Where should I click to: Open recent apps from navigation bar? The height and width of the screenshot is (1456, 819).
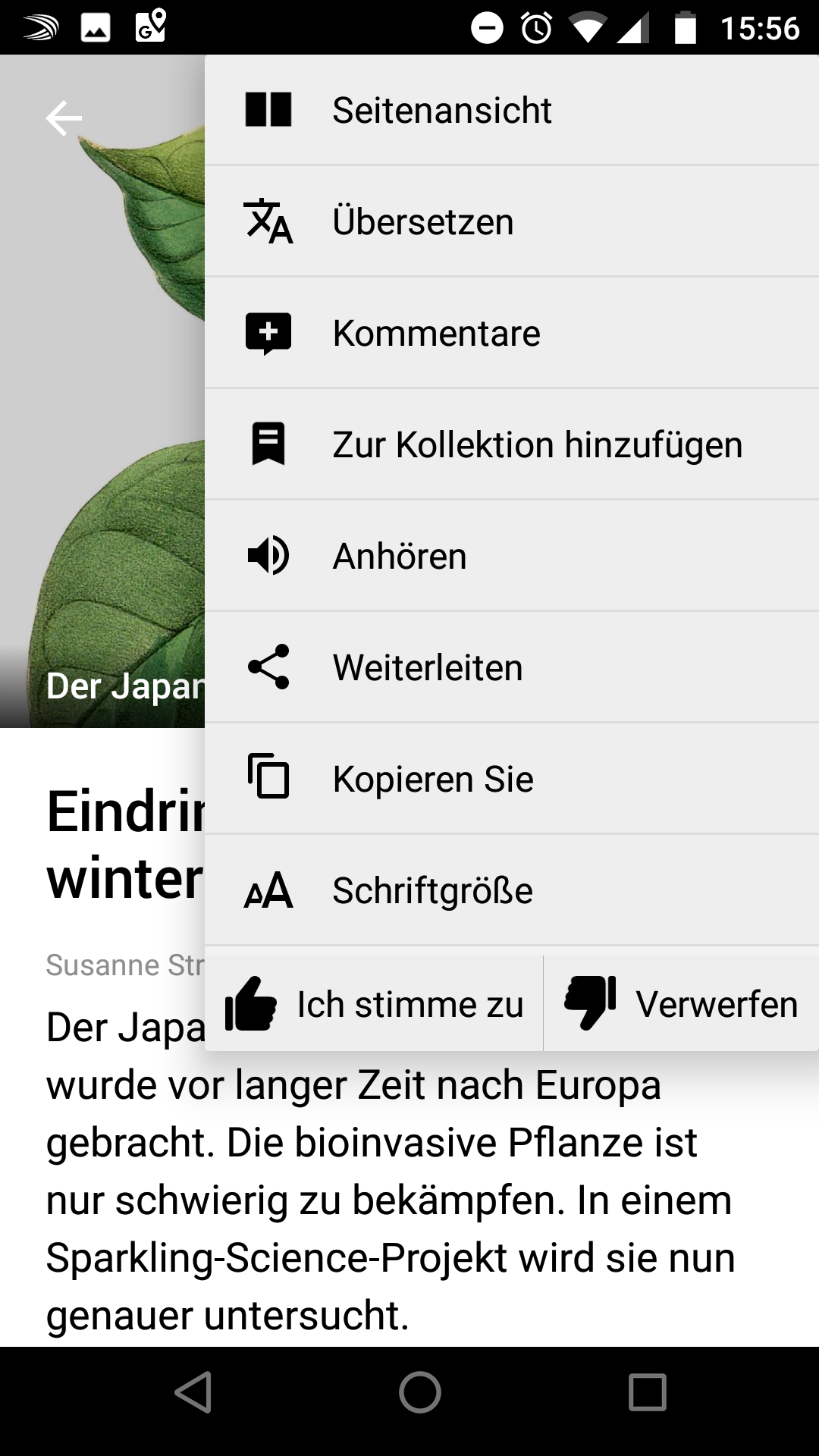[647, 1392]
